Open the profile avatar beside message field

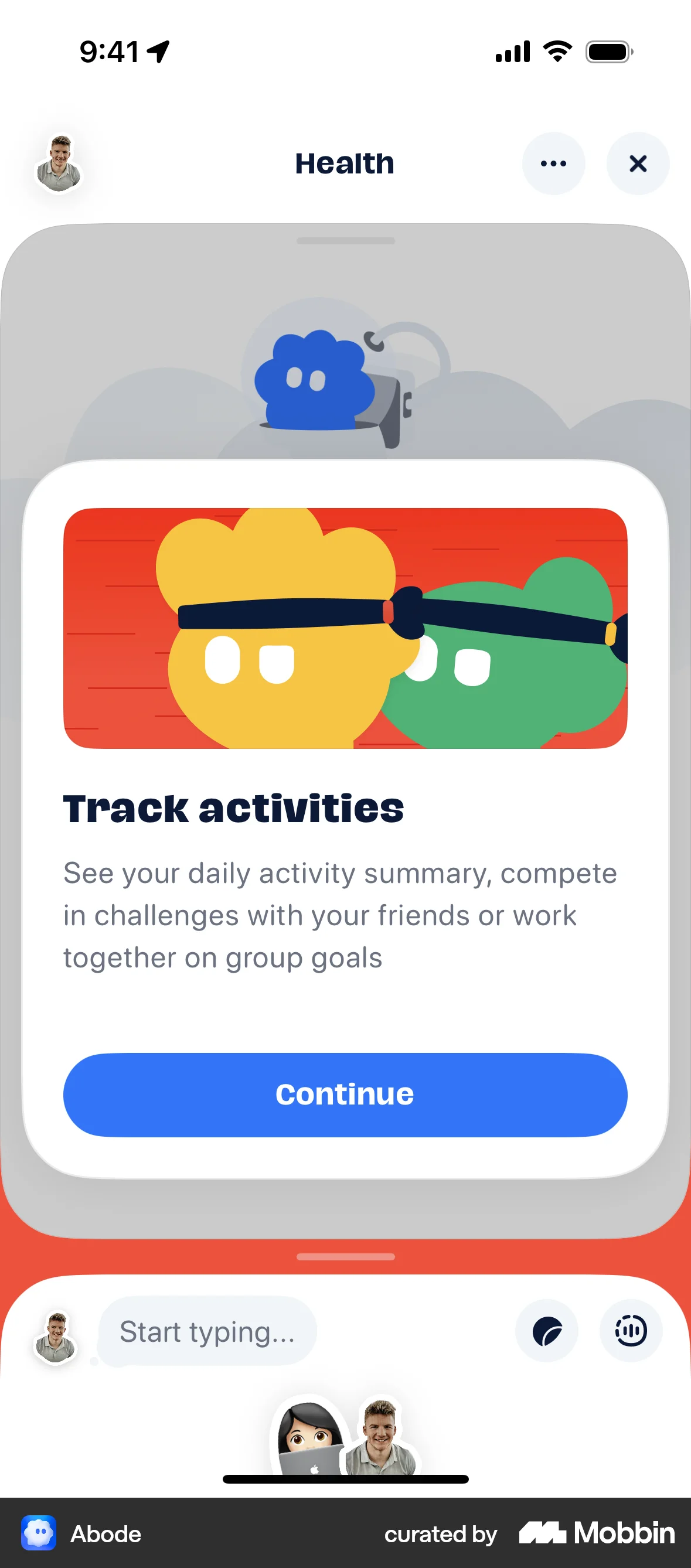(56, 1337)
